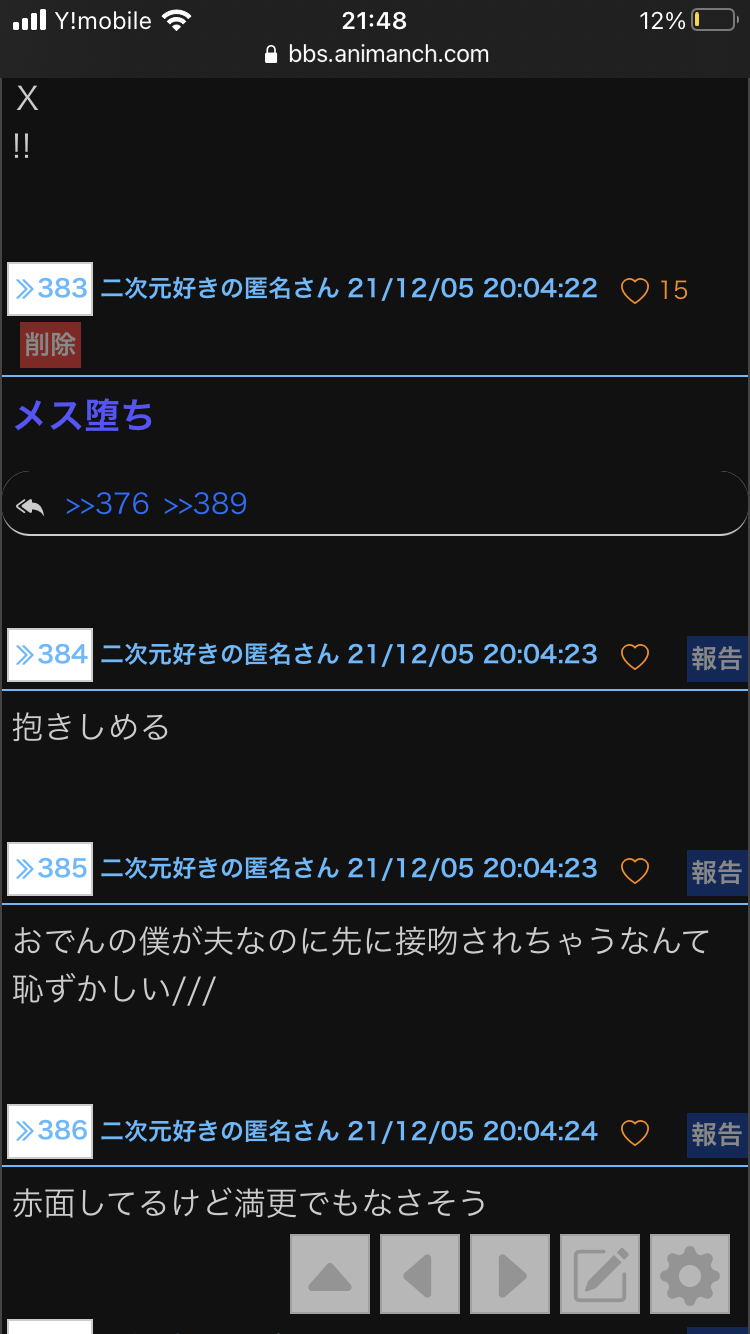Report post 386 with 報告 button
The width and height of the screenshot is (750, 1334).
[x=717, y=1134]
